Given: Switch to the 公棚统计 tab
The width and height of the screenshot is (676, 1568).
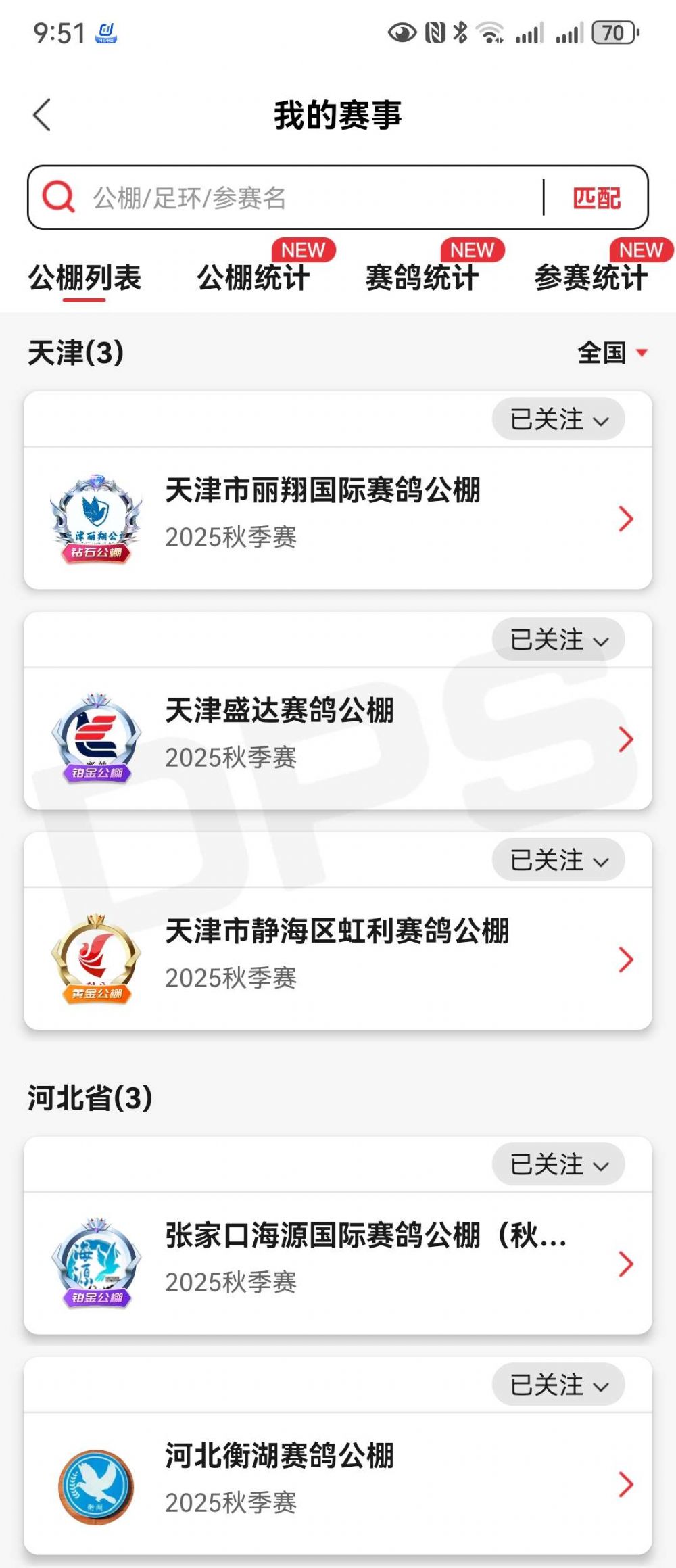Looking at the screenshot, I should pyautogui.click(x=254, y=278).
